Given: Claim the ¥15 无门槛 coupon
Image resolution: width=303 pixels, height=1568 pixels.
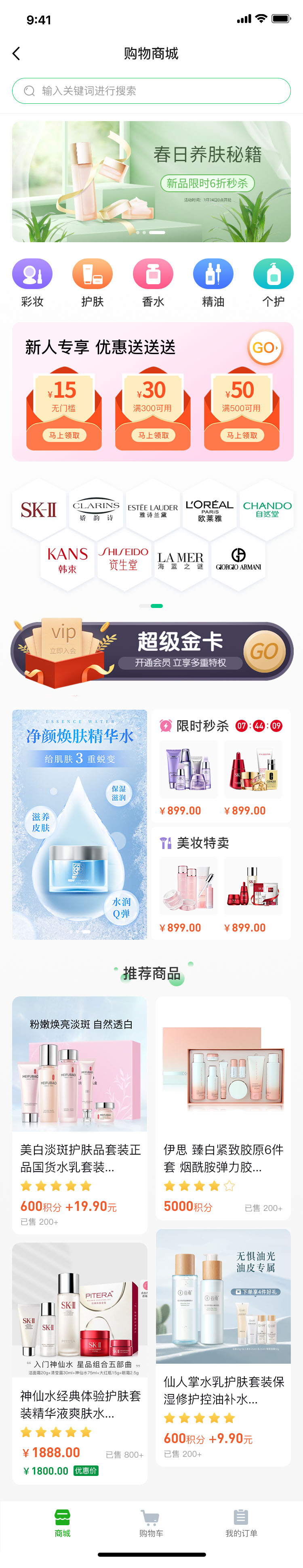Looking at the screenshot, I should [x=64, y=435].
